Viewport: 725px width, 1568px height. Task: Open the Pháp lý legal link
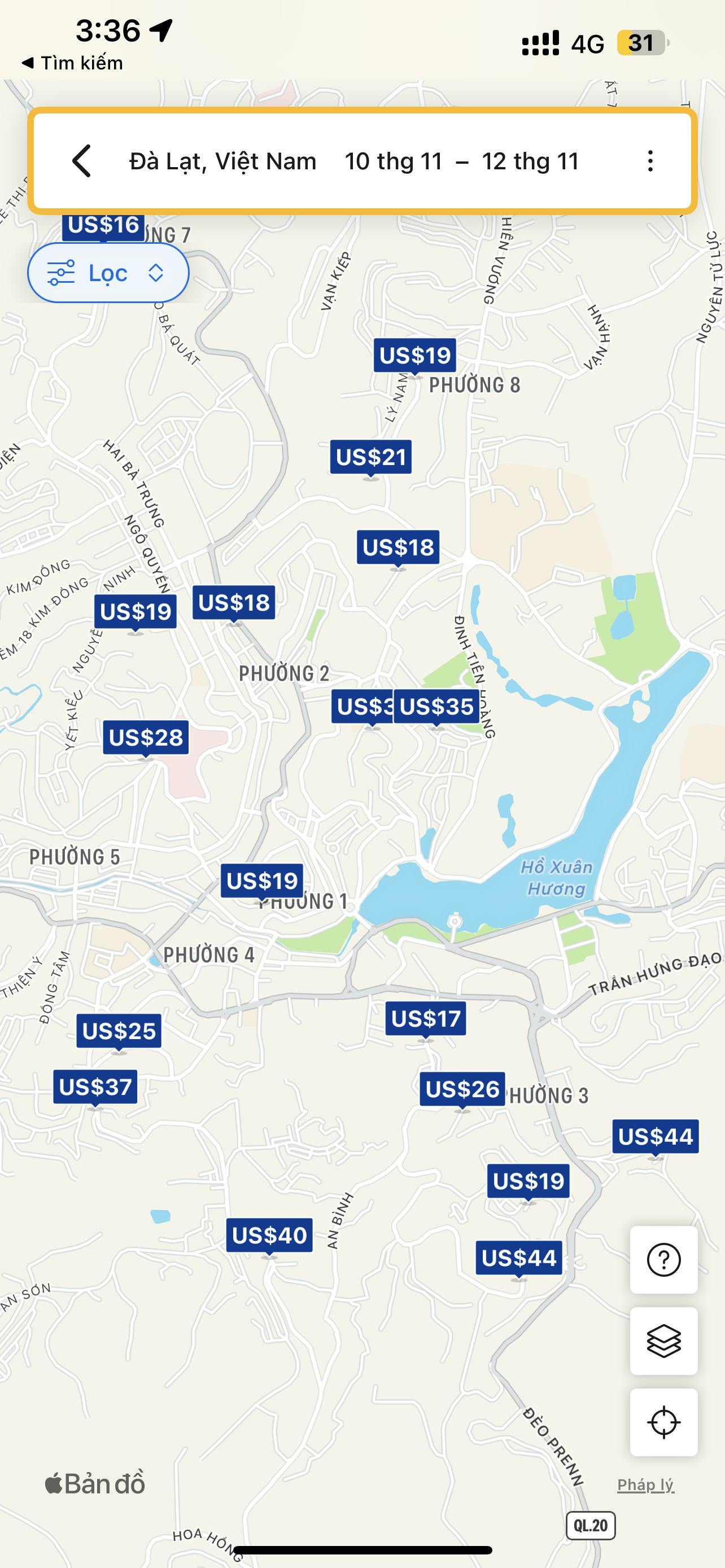(x=645, y=1484)
